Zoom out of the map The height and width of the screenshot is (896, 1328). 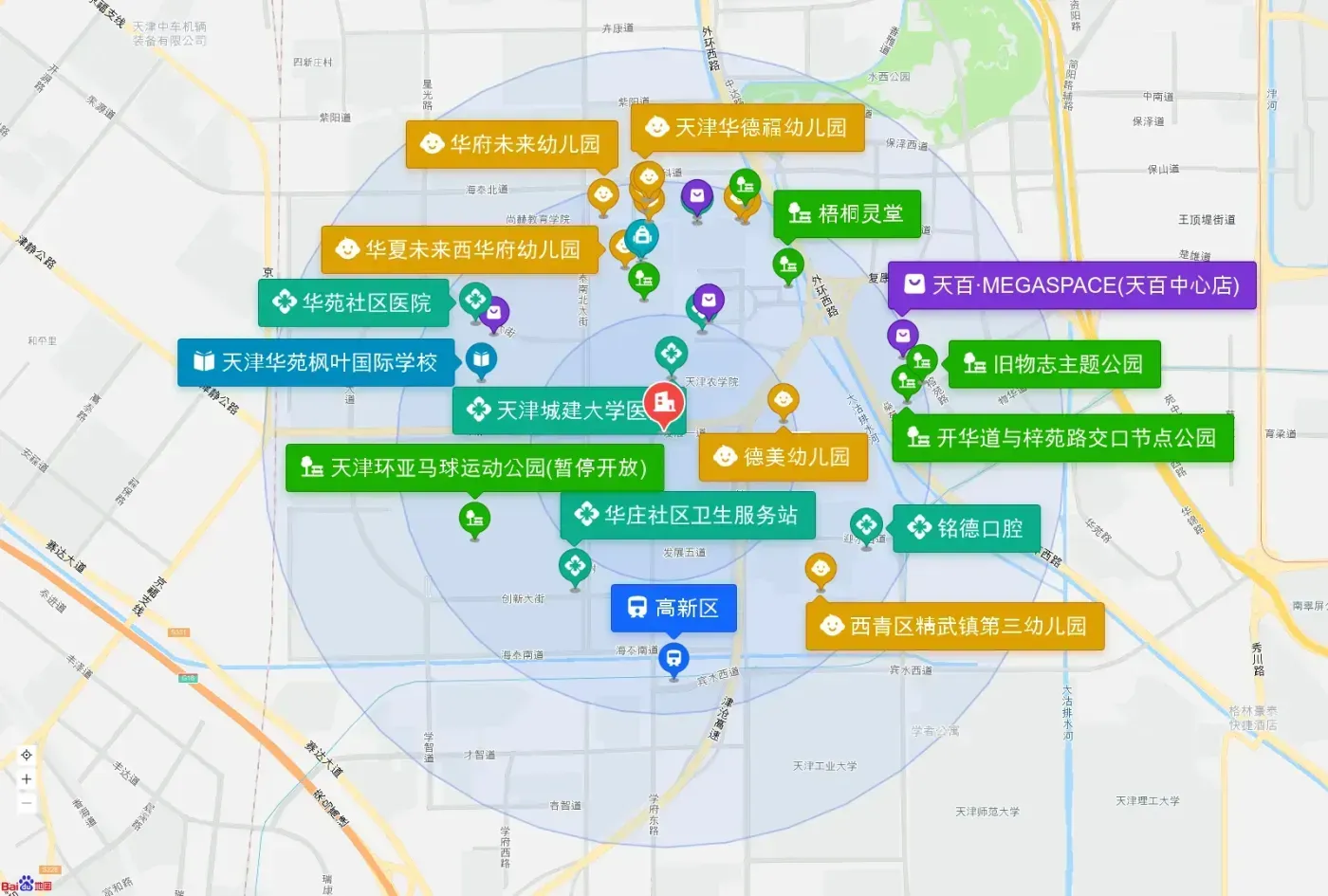(27, 802)
